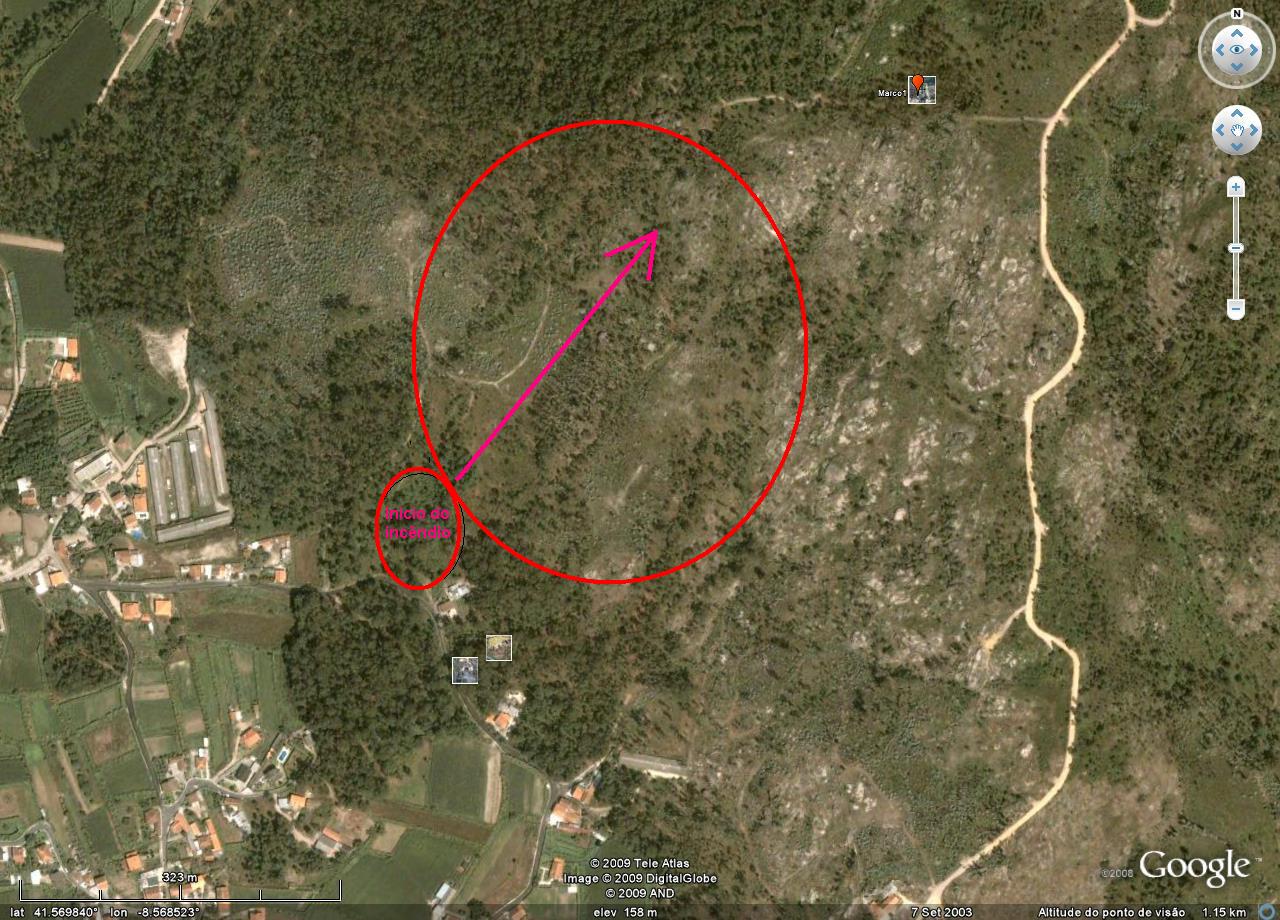Tap the zoom slider handle

[1236, 248]
